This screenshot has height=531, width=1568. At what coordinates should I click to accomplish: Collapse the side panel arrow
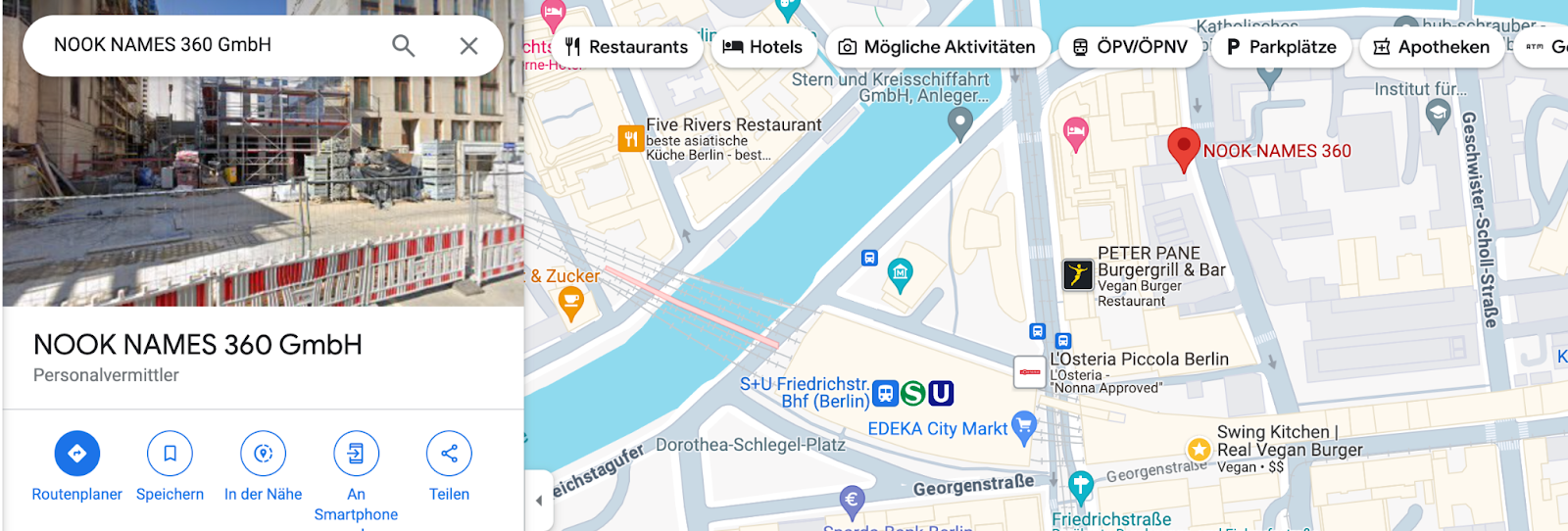538,501
